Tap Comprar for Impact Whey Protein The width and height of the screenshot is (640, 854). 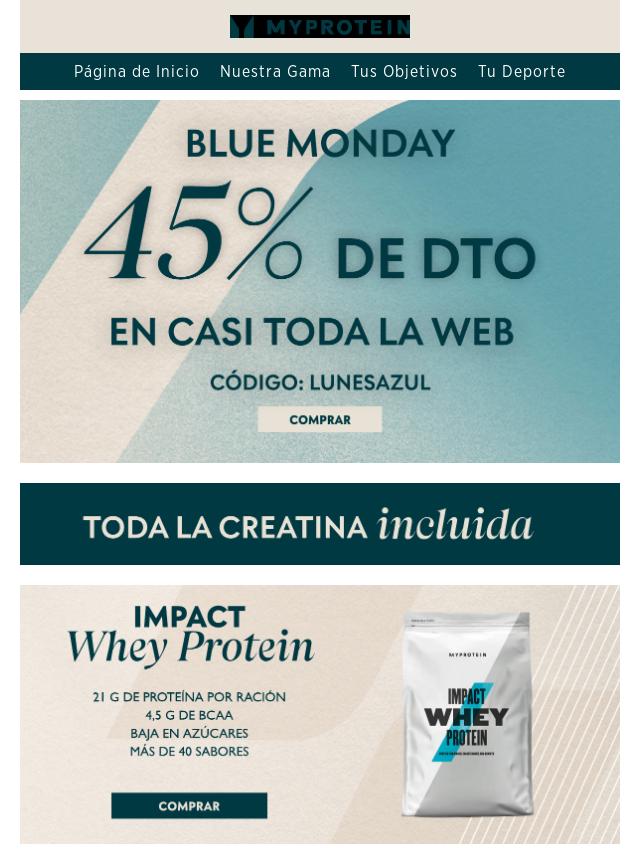(189, 806)
